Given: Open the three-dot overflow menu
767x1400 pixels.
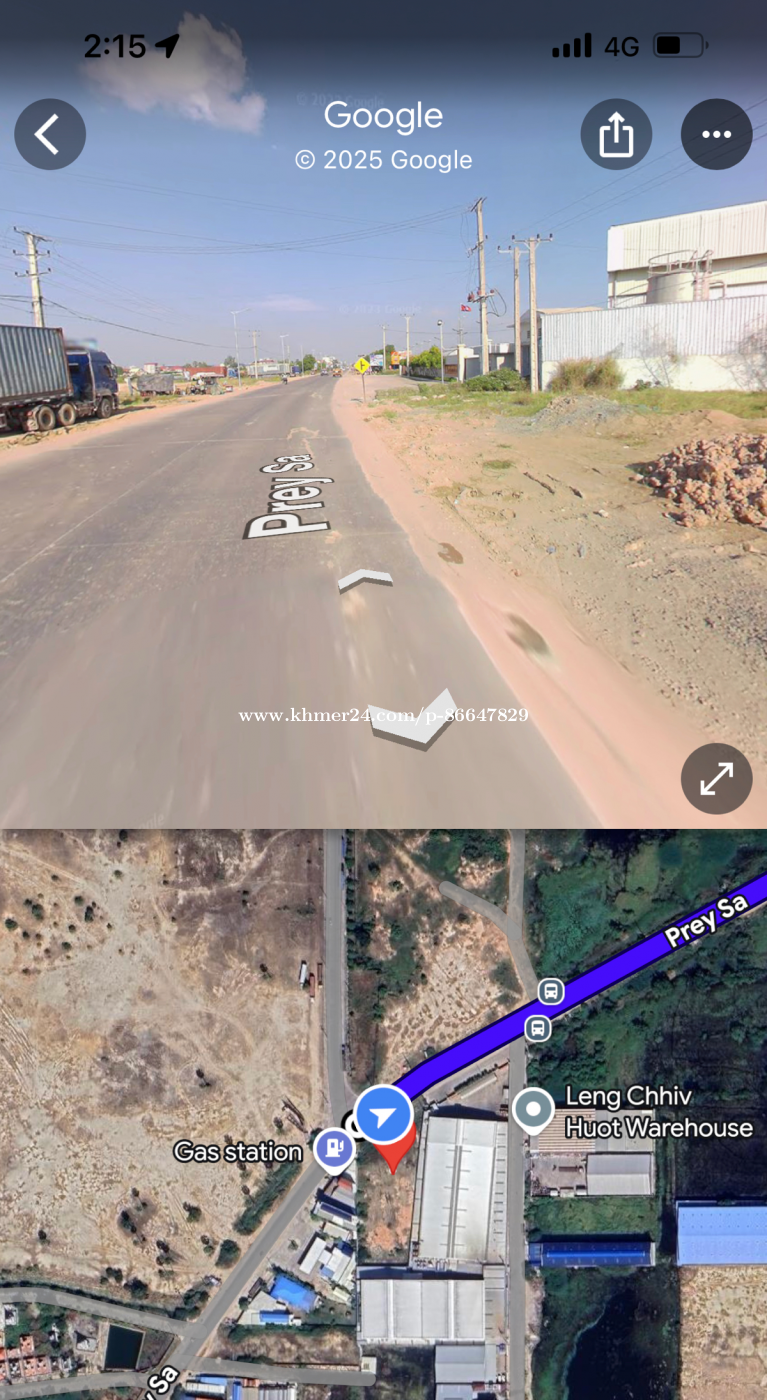Looking at the screenshot, I should [x=716, y=134].
